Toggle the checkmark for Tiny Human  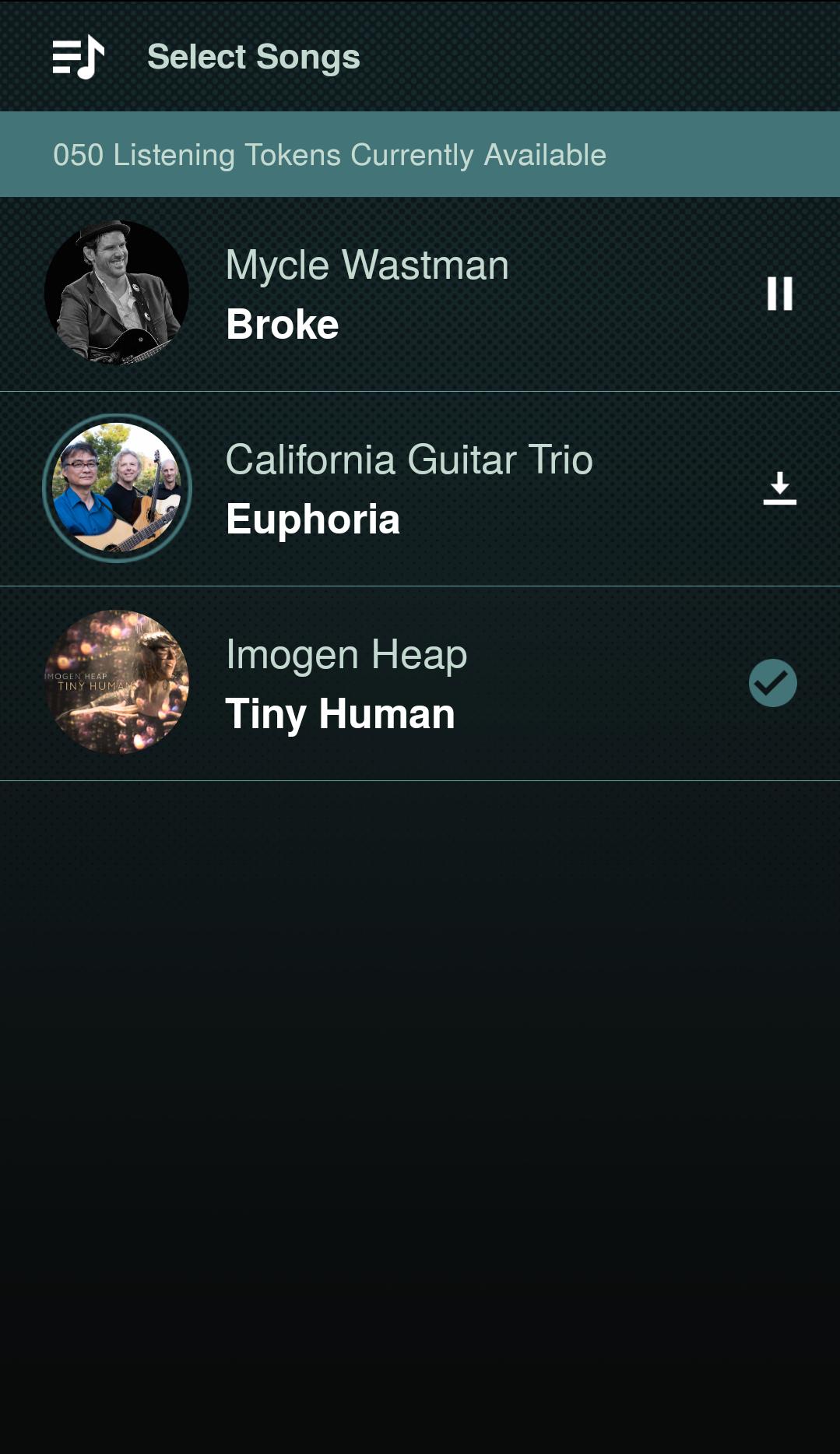[772, 683]
